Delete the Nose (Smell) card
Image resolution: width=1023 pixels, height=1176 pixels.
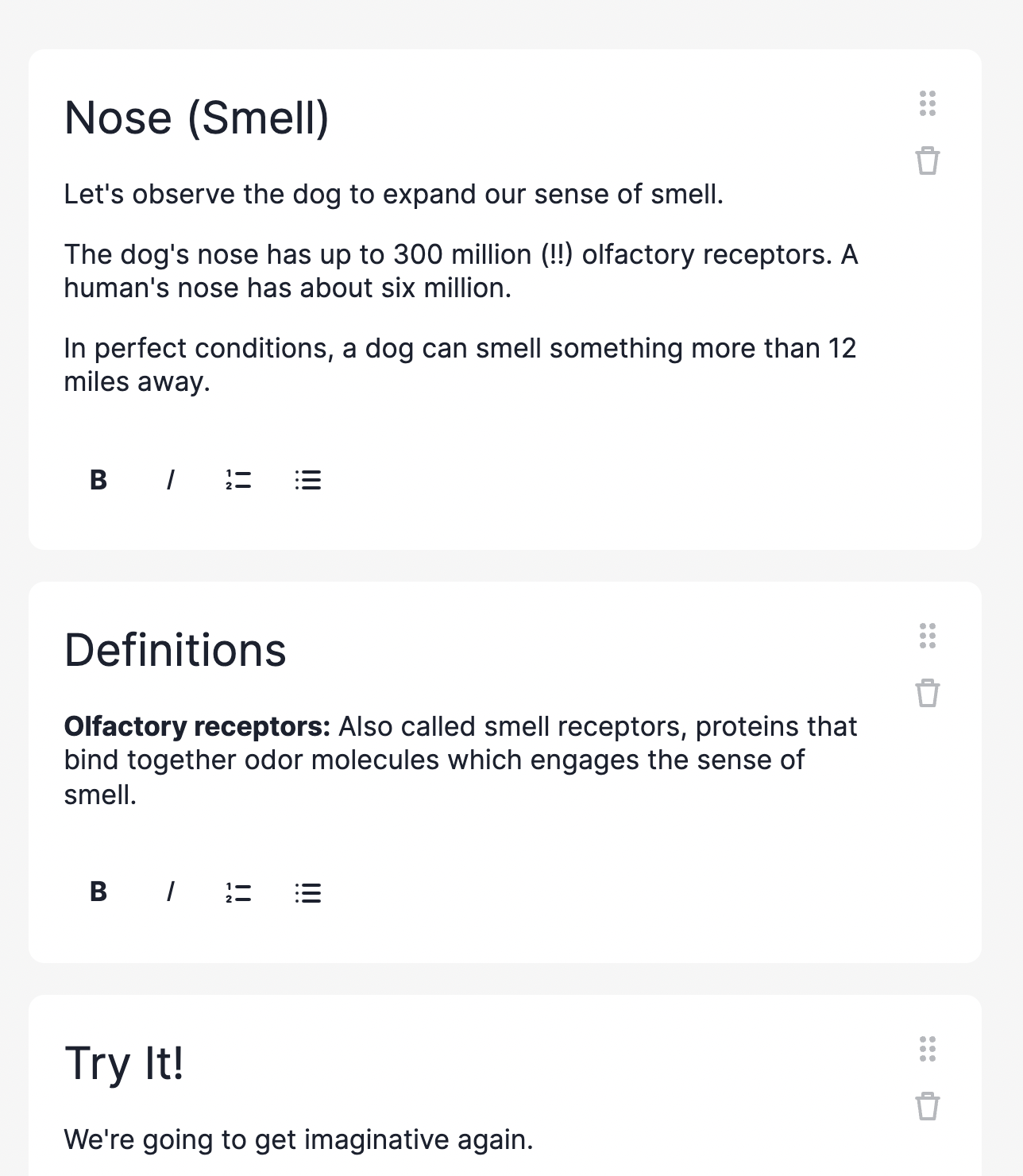(927, 161)
